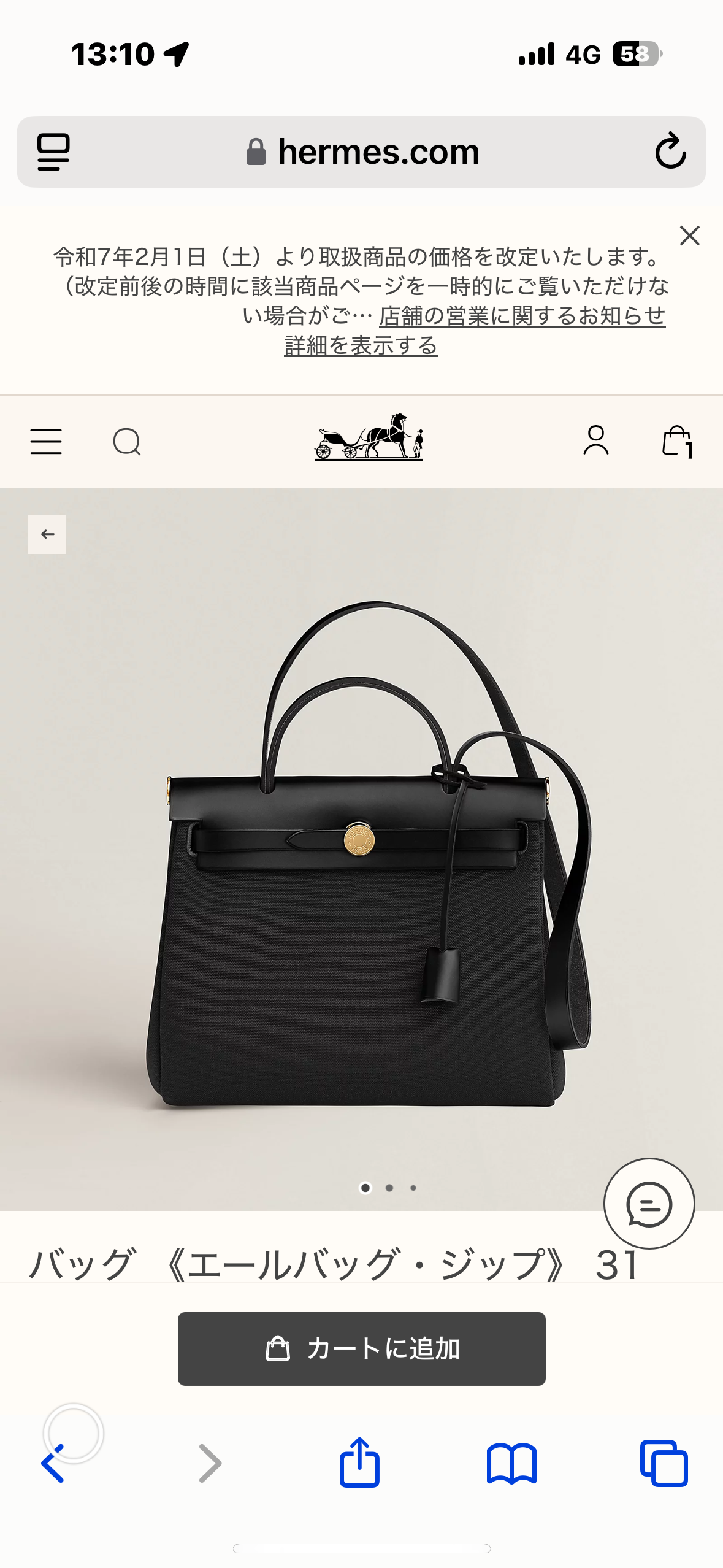The width and height of the screenshot is (723, 1568).
Task: Open the chat support bubble
Action: point(649,1204)
